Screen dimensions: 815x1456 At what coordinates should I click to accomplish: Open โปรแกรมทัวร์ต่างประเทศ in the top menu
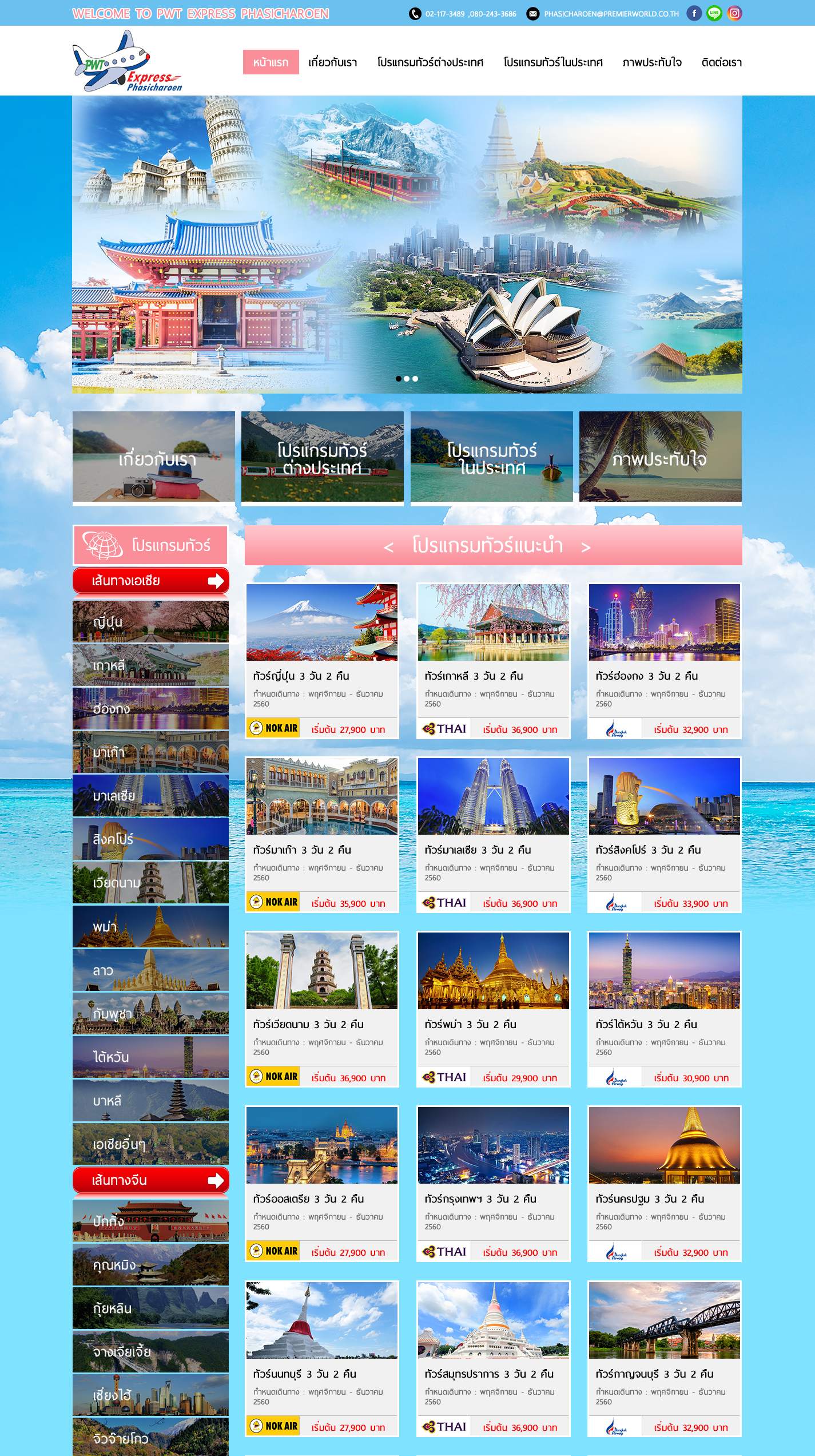click(430, 62)
